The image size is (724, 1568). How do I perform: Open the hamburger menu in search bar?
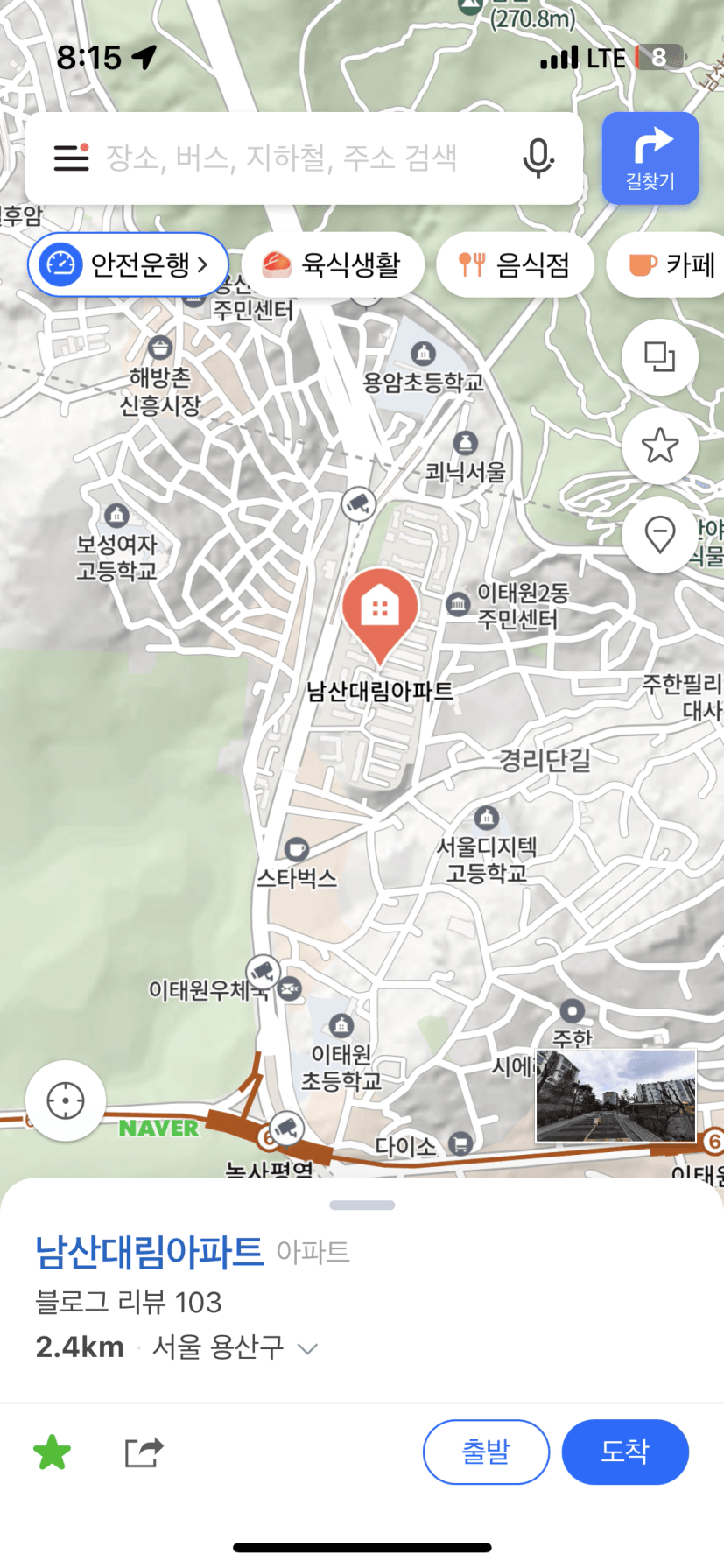coord(71,158)
